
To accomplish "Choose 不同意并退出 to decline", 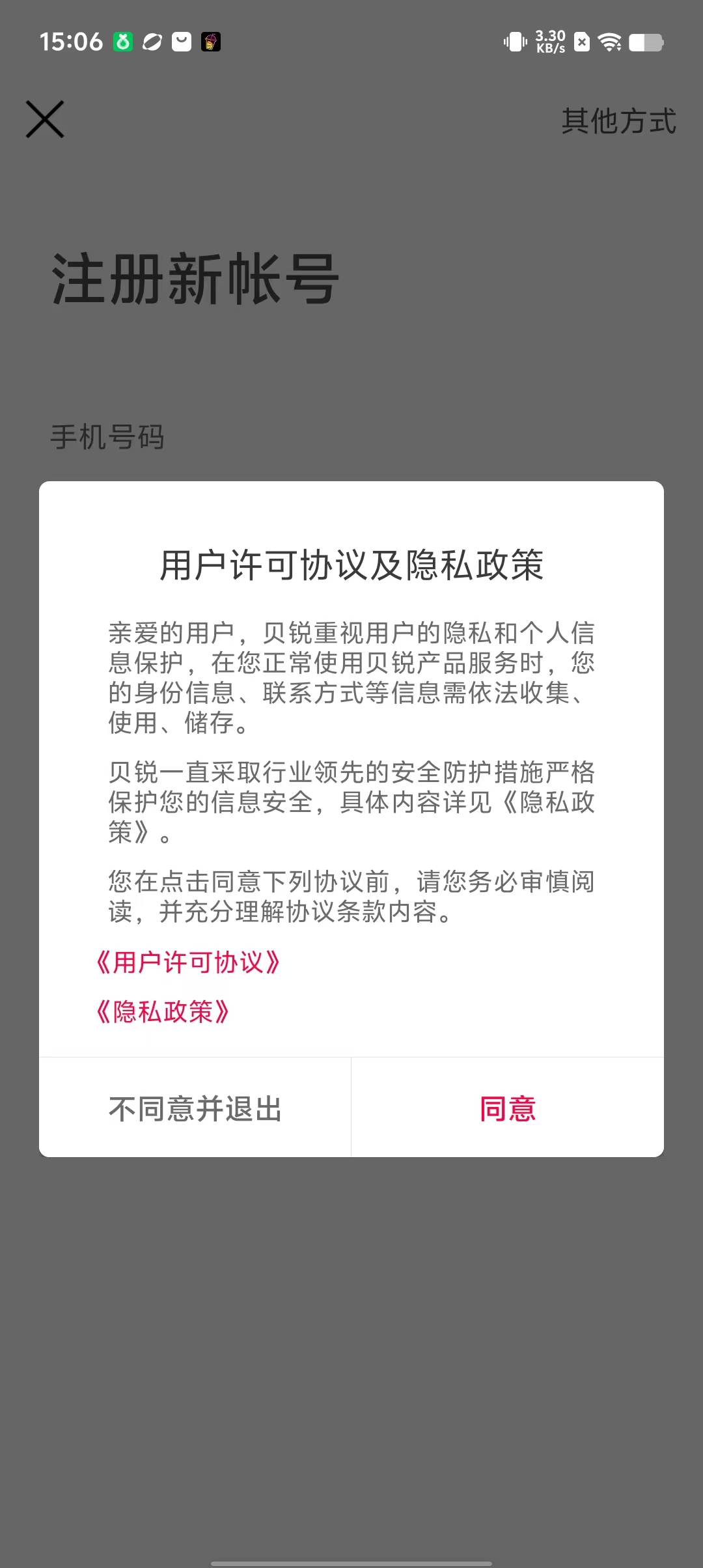I will pyautogui.click(x=195, y=1108).
